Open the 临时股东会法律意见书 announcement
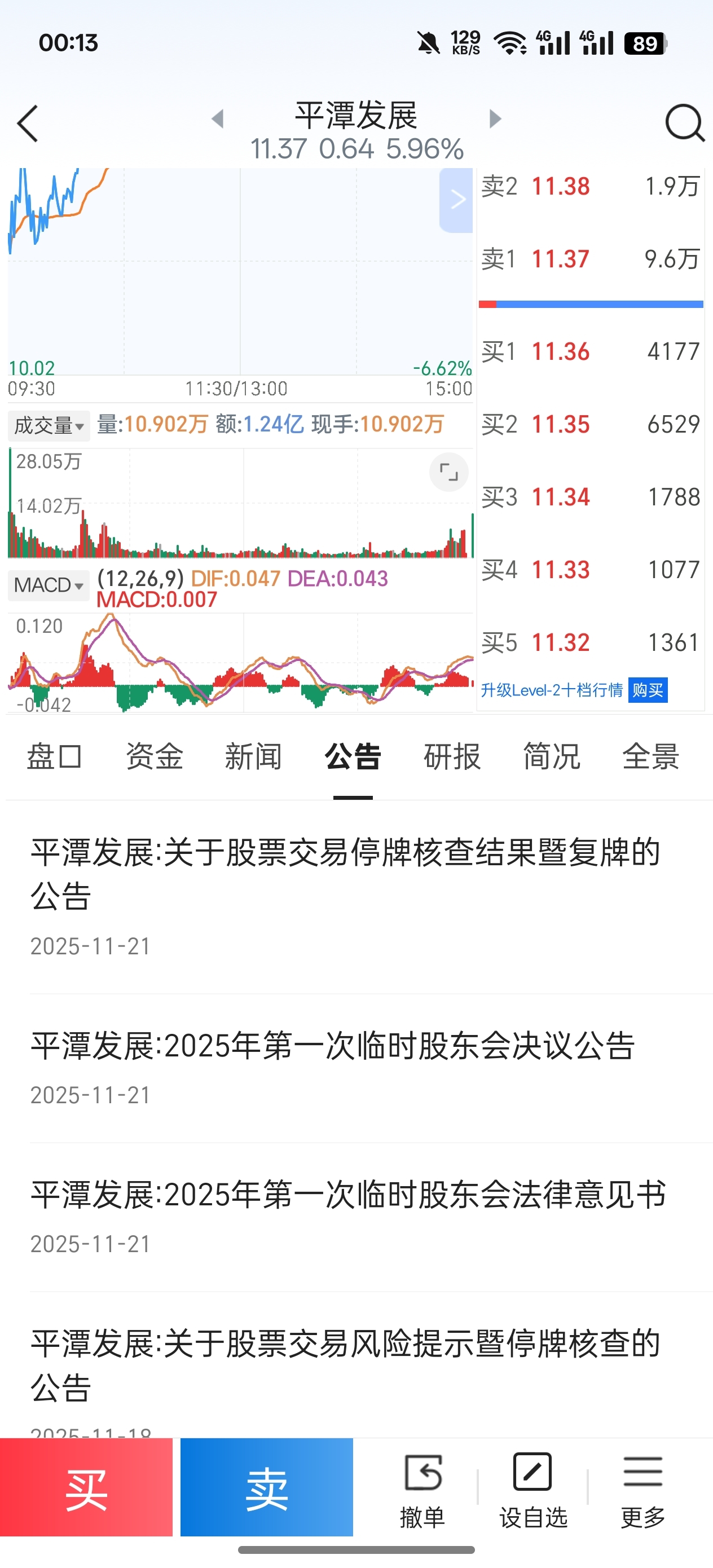Image resolution: width=713 pixels, height=1568 pixels. (x=348, y=1194)
